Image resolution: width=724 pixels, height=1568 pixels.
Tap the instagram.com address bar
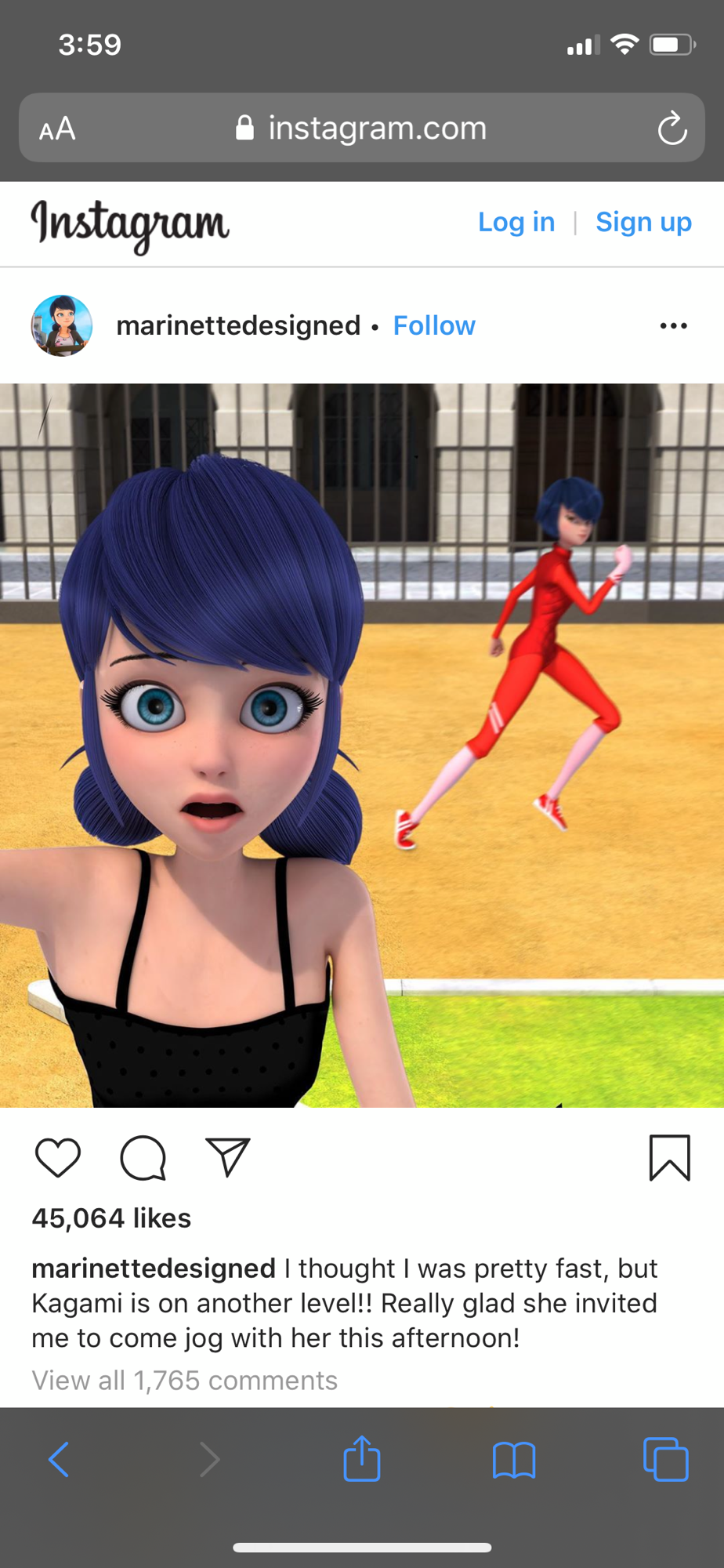362,128
